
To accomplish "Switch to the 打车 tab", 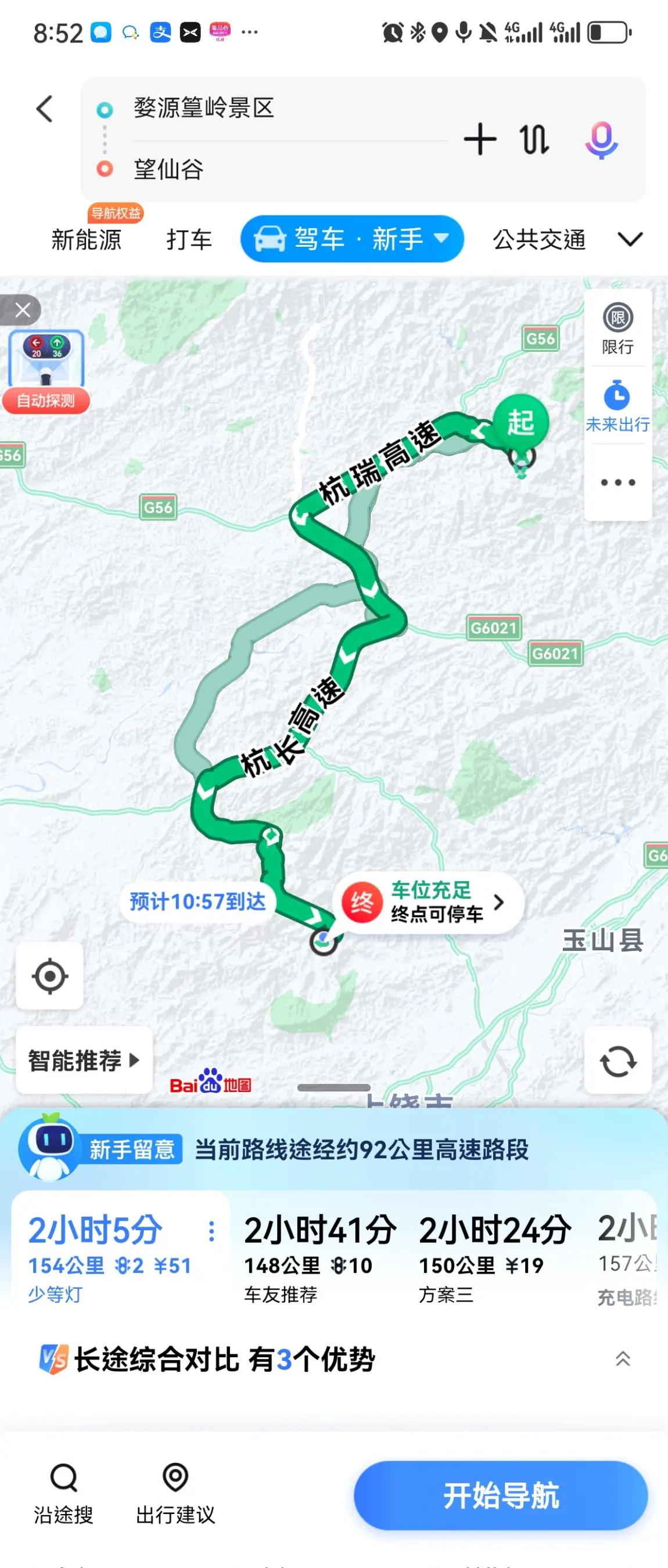I will click(x=189, y=239).
